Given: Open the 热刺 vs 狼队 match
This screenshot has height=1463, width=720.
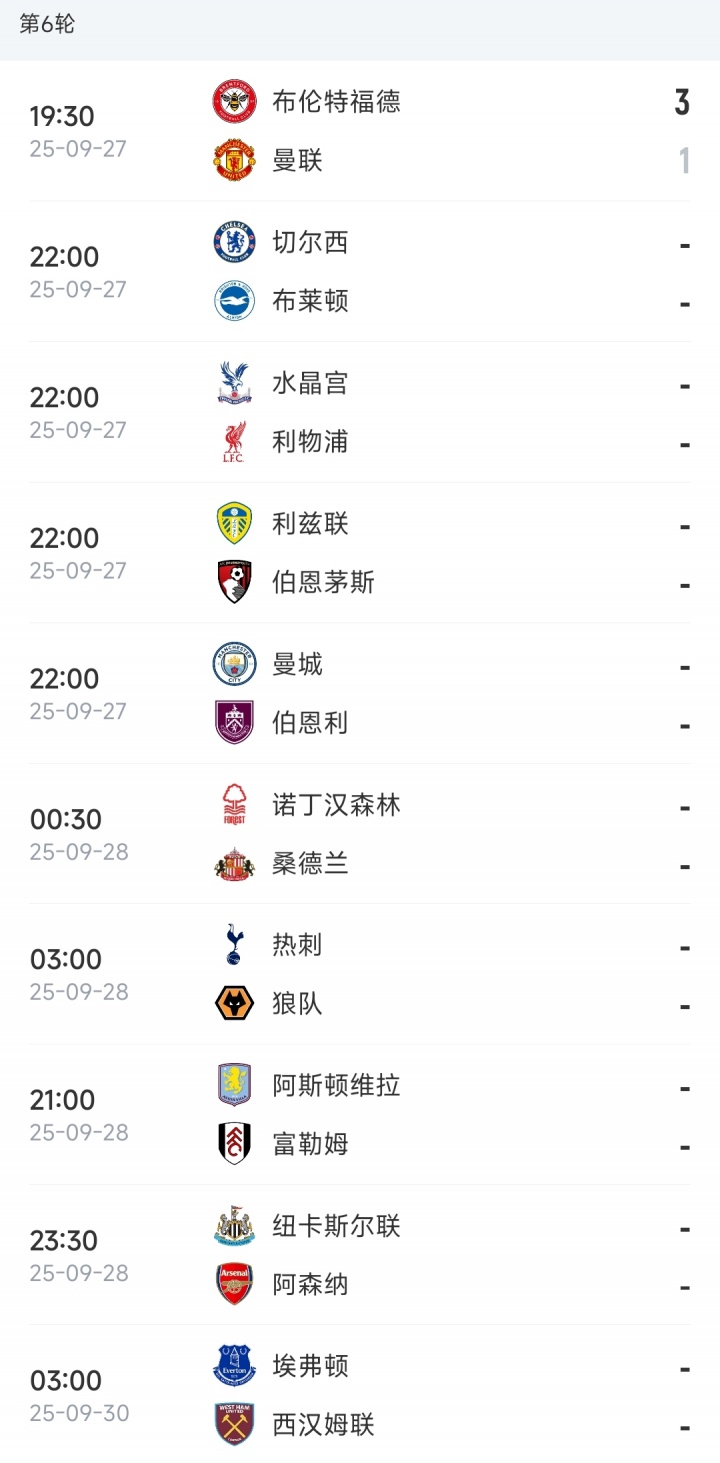Looking at the screenshot, I should click(x=360, y=975).
